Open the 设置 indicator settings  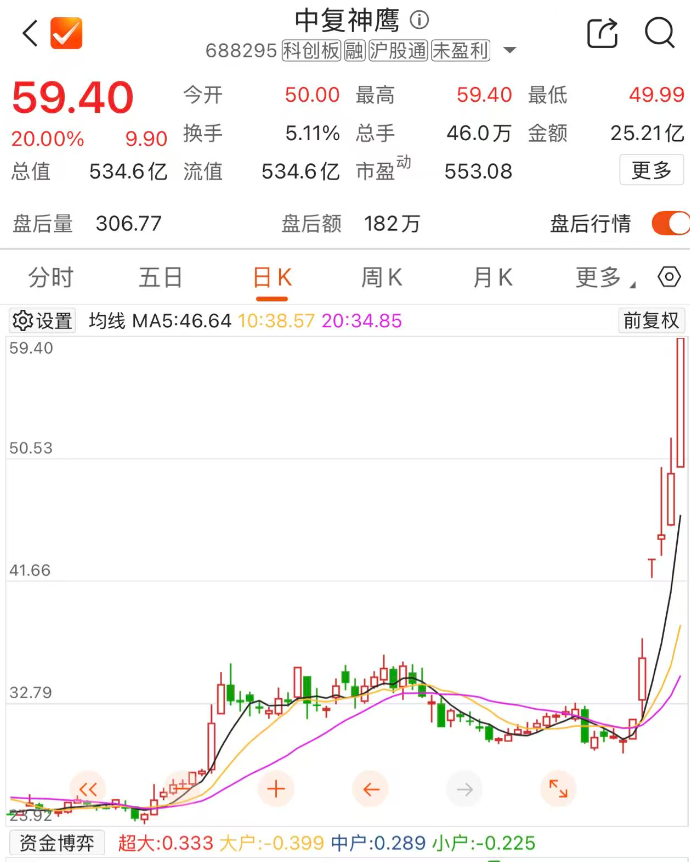(43, 321)
